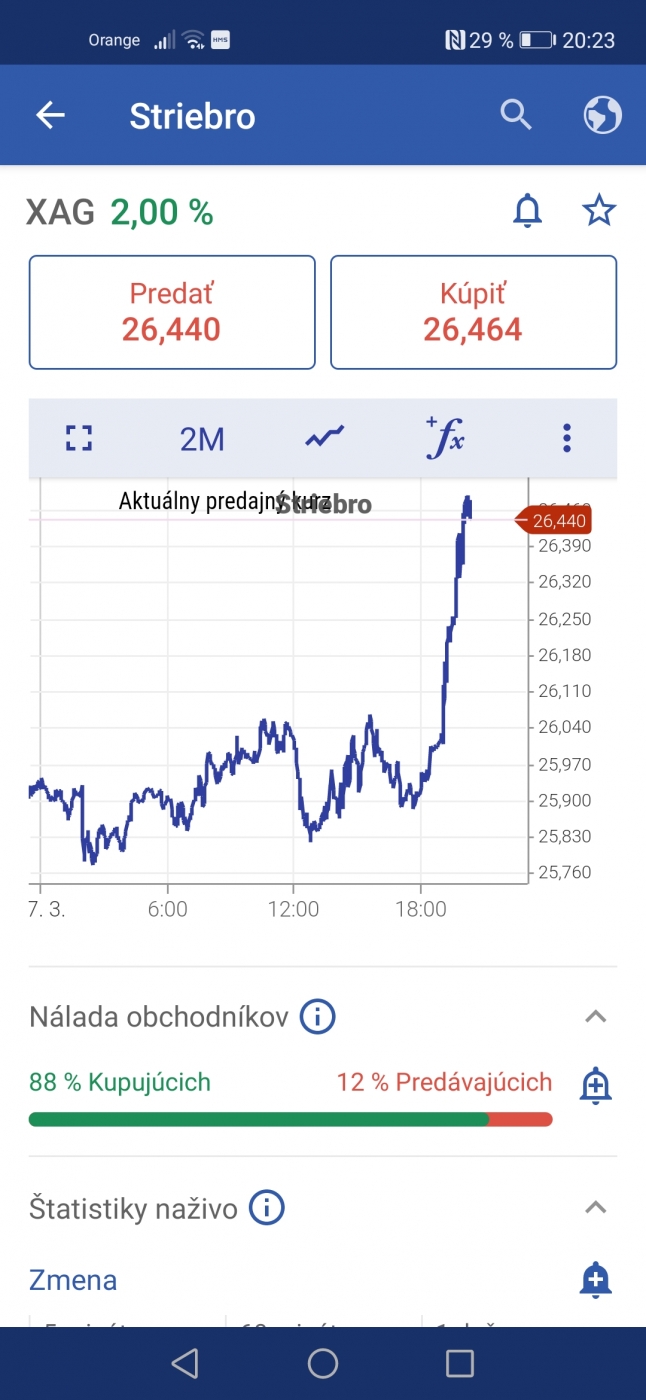Screen dimensions: 646x1400
Task: Tap the Kúpiť 26,464 button
Action: (x=473, y=312)
